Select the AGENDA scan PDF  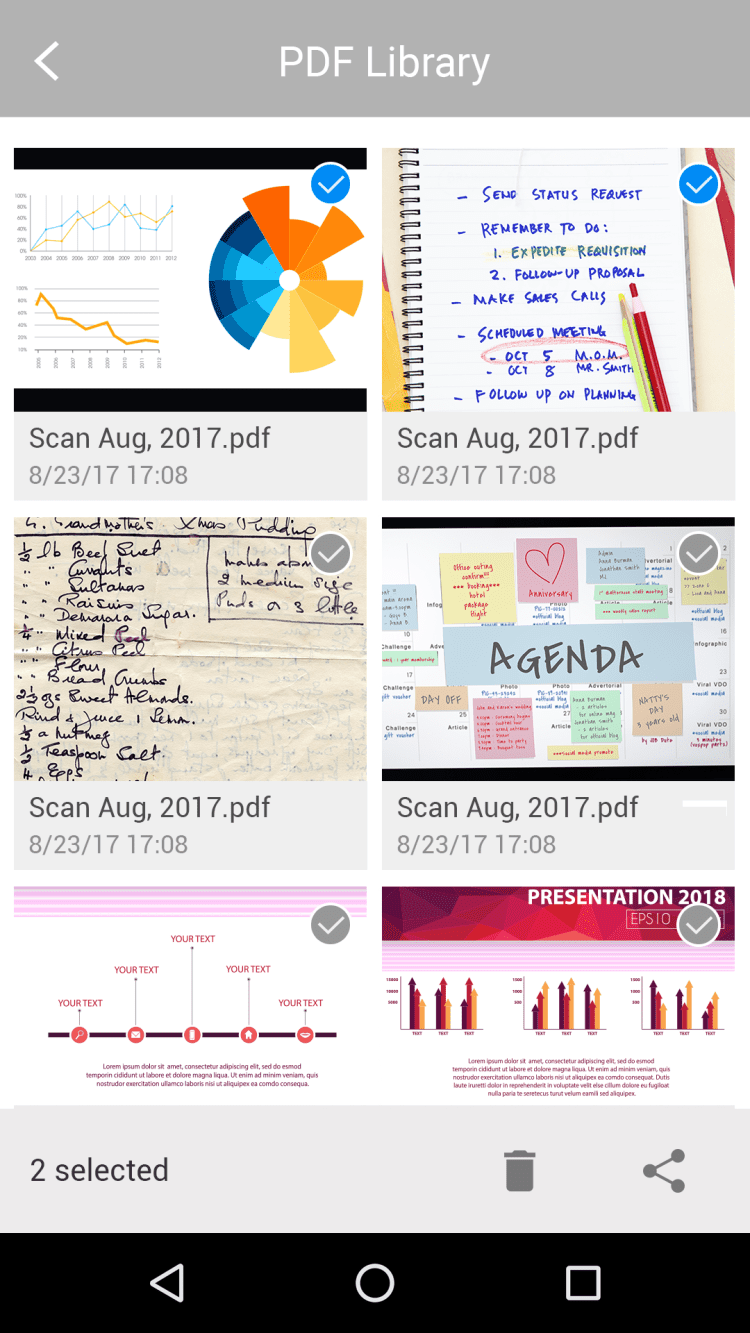pos(698,553)
